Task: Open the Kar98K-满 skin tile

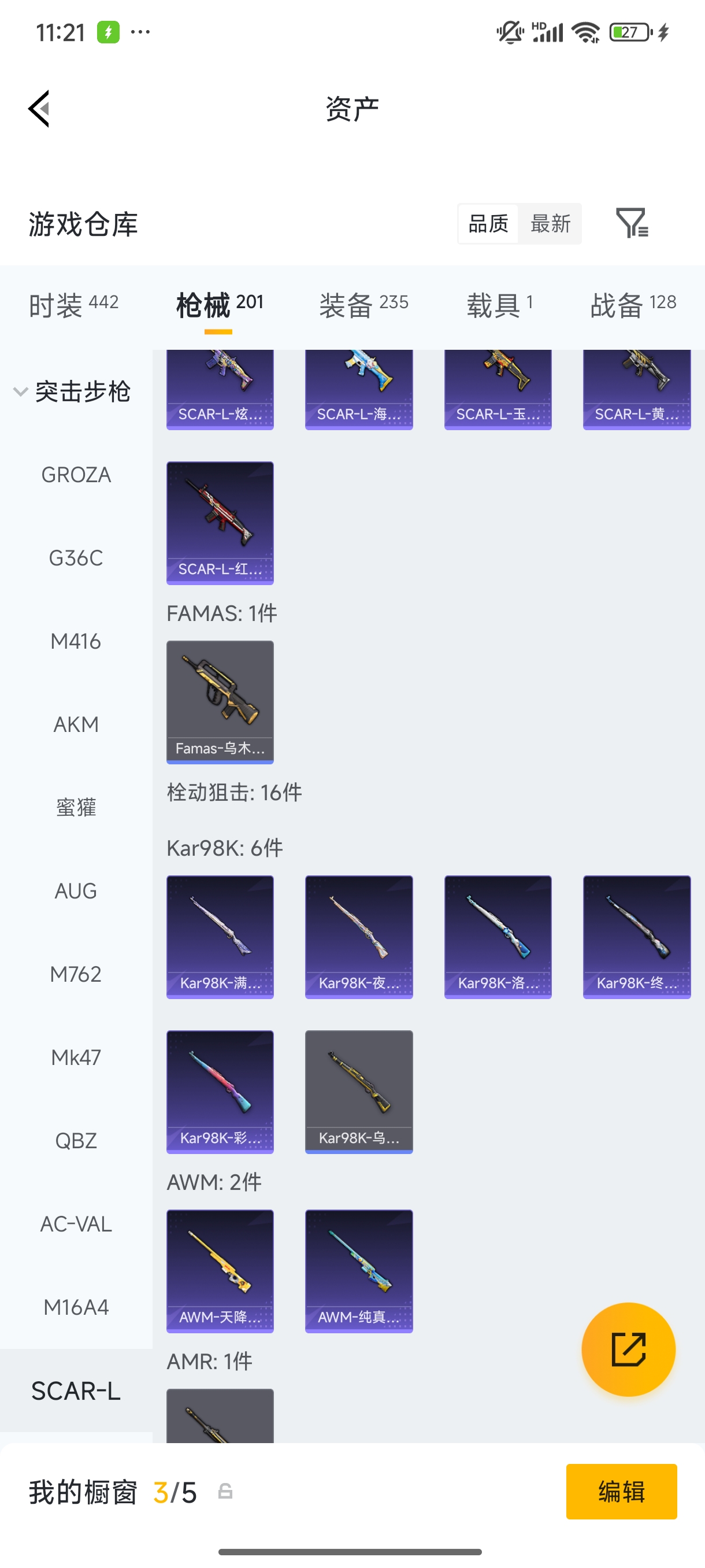Action: click(220, 937)
